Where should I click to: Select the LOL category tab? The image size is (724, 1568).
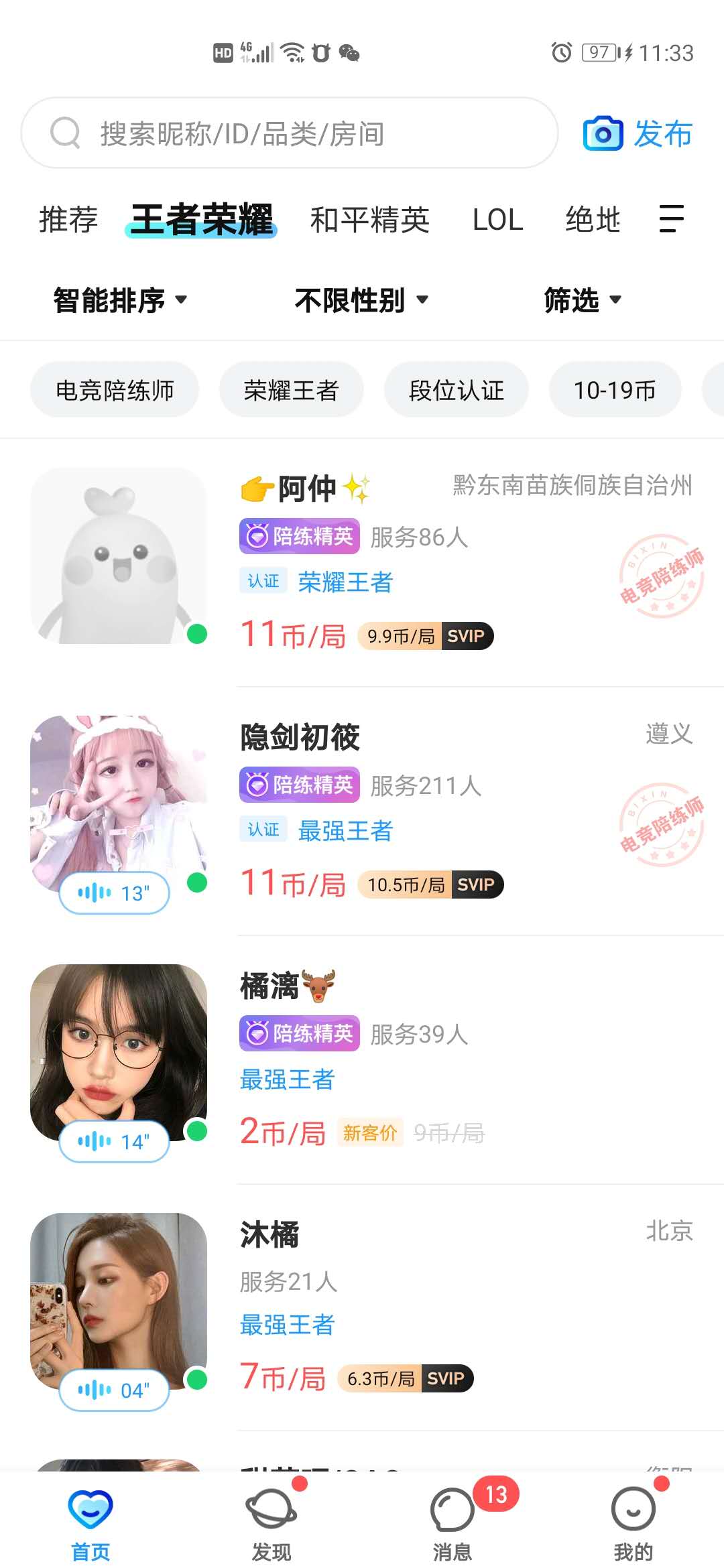(x=497, y=220)
